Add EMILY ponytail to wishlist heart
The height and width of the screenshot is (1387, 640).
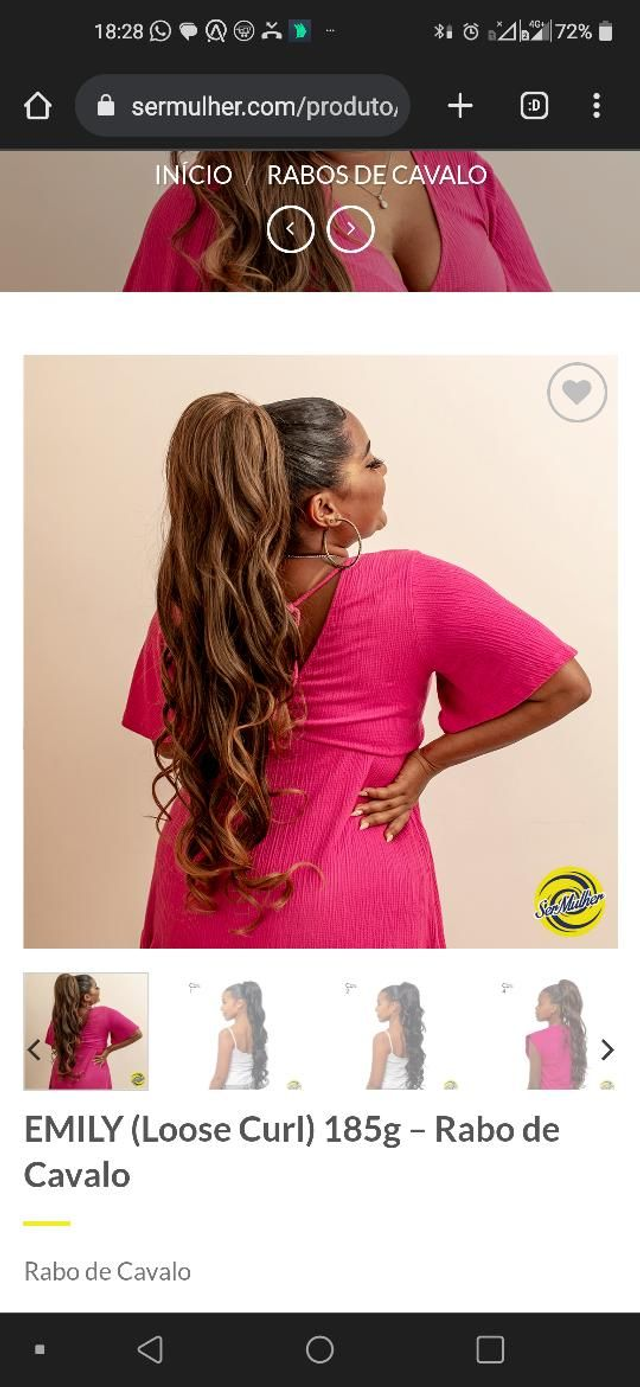(577, 392)
